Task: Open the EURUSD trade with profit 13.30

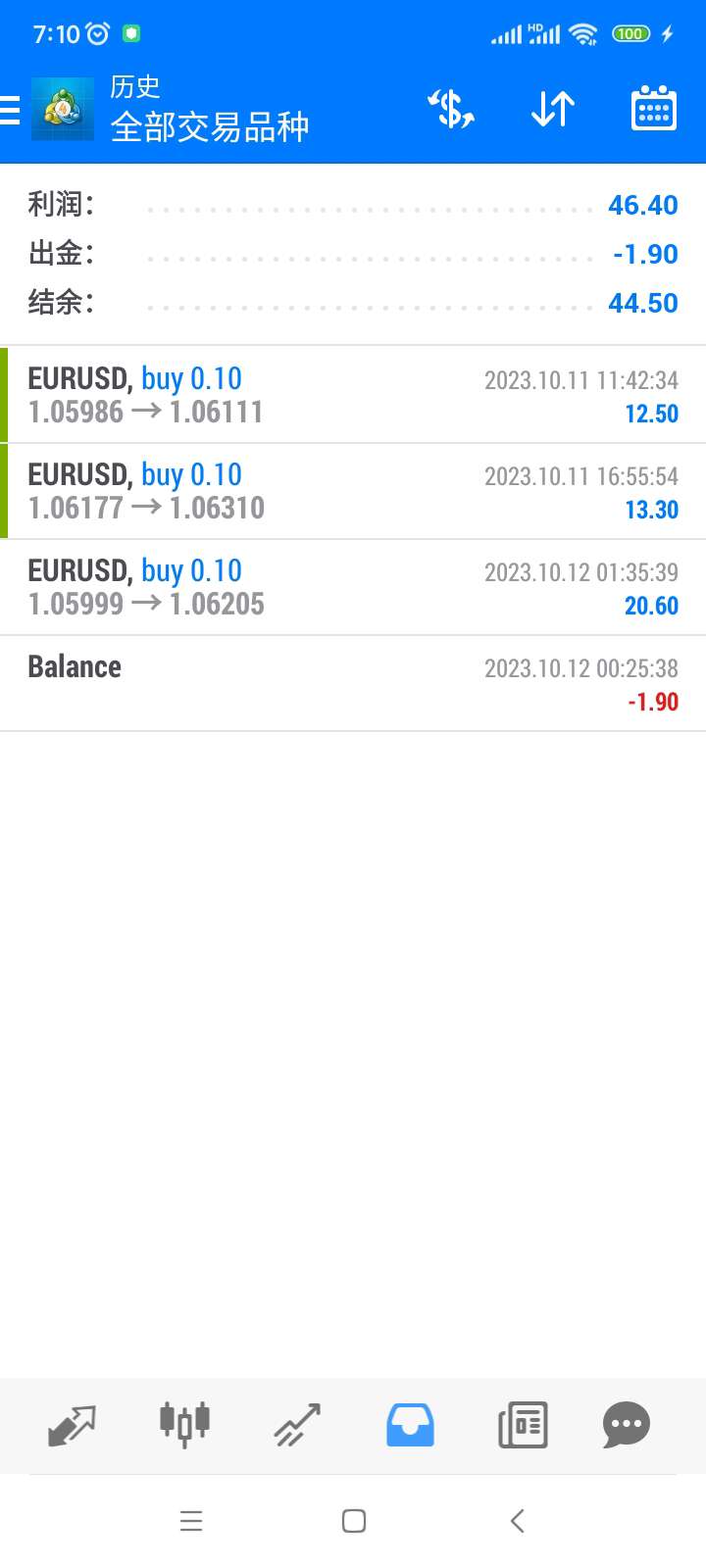Action: [353, 491]
